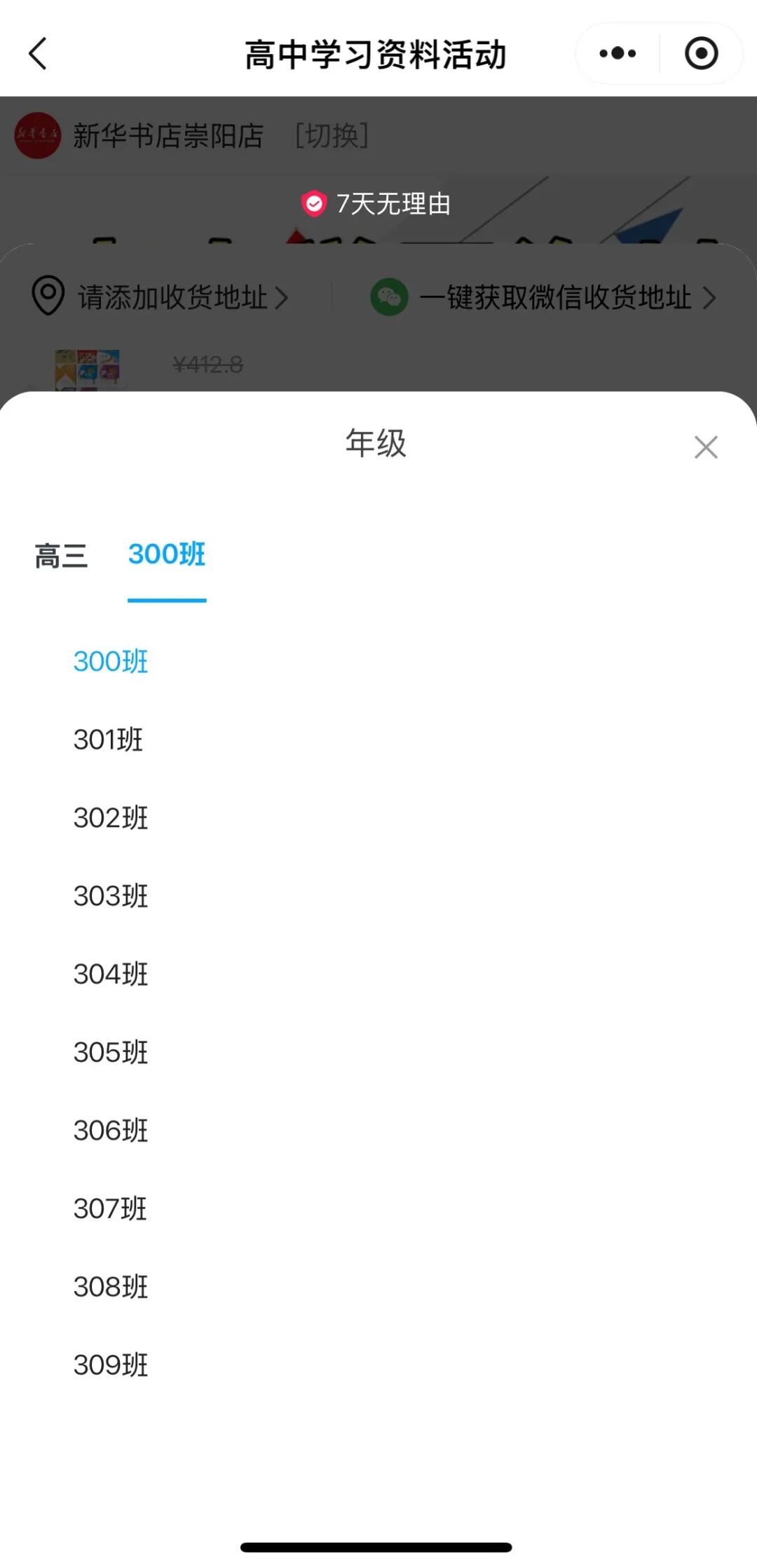Select 309班 in the list
Screen dimensions: 757x1568
[111, 1365]
